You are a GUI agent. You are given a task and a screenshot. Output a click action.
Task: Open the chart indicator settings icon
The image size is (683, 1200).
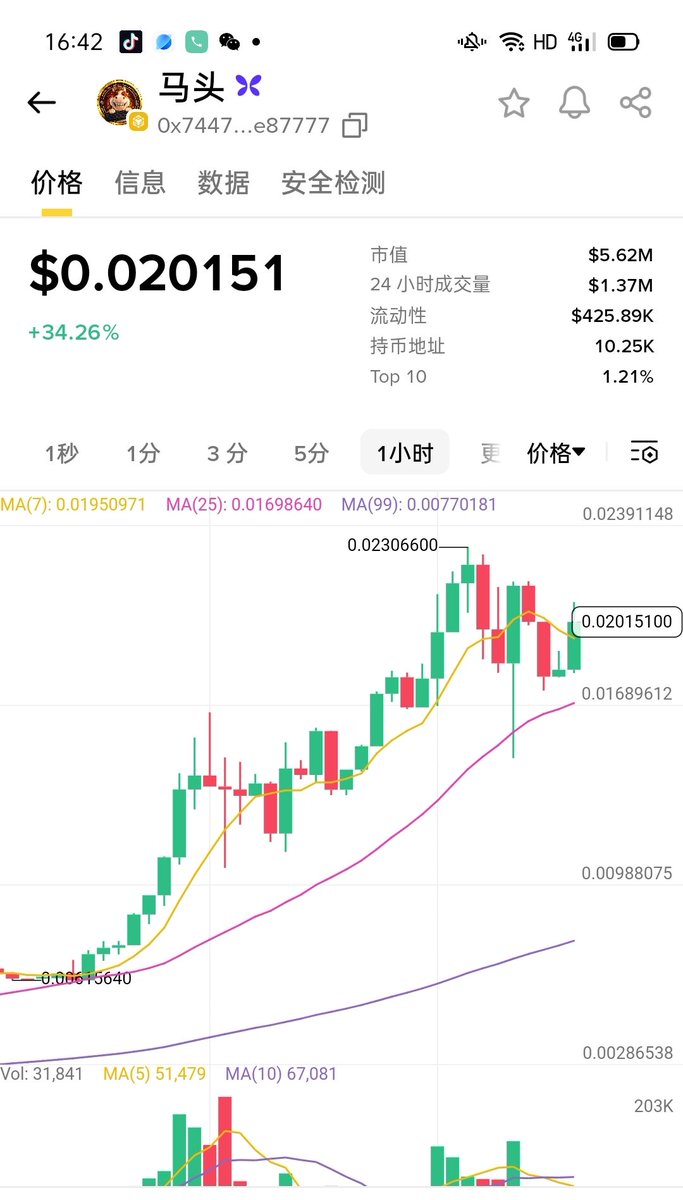coord(644,453)
